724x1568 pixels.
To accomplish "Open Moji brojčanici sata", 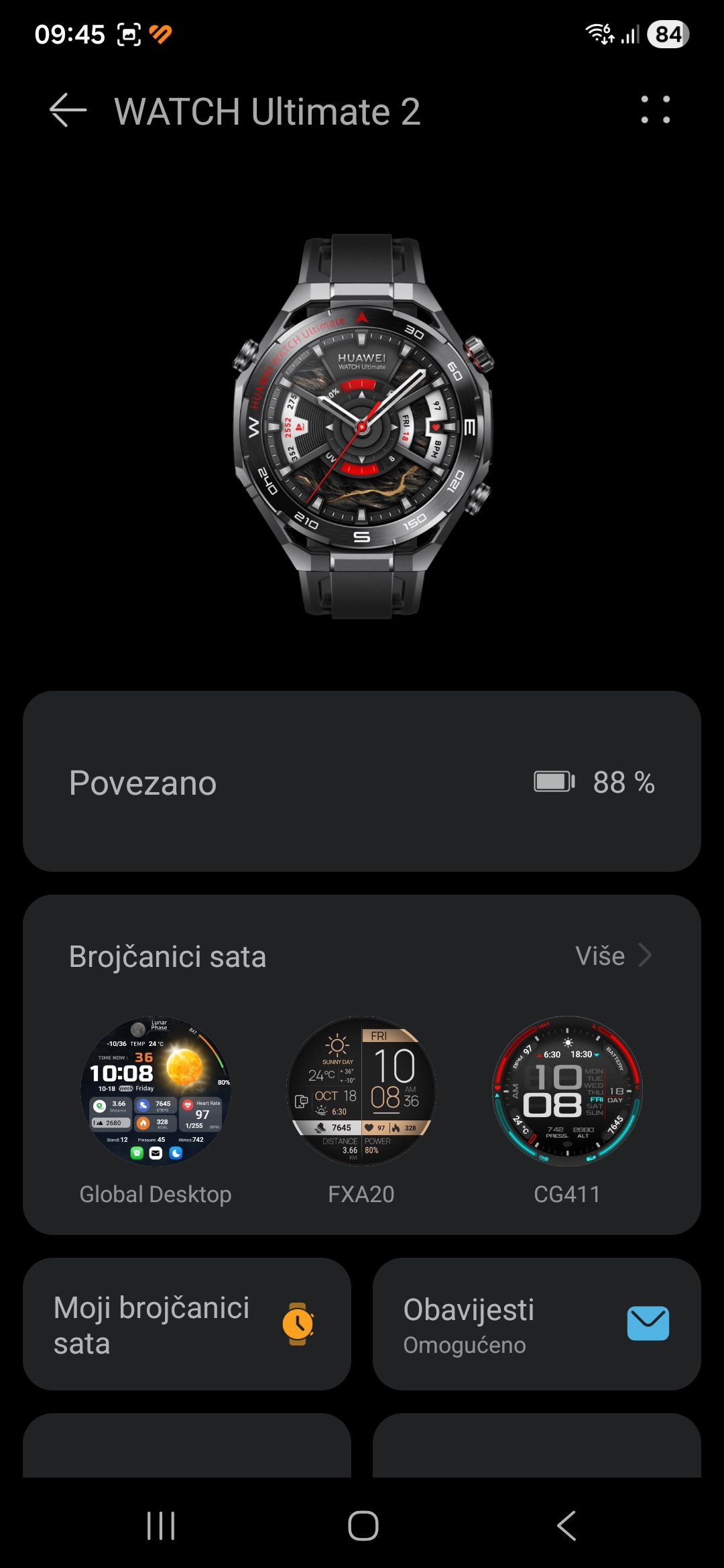I will pos(187,1325).
